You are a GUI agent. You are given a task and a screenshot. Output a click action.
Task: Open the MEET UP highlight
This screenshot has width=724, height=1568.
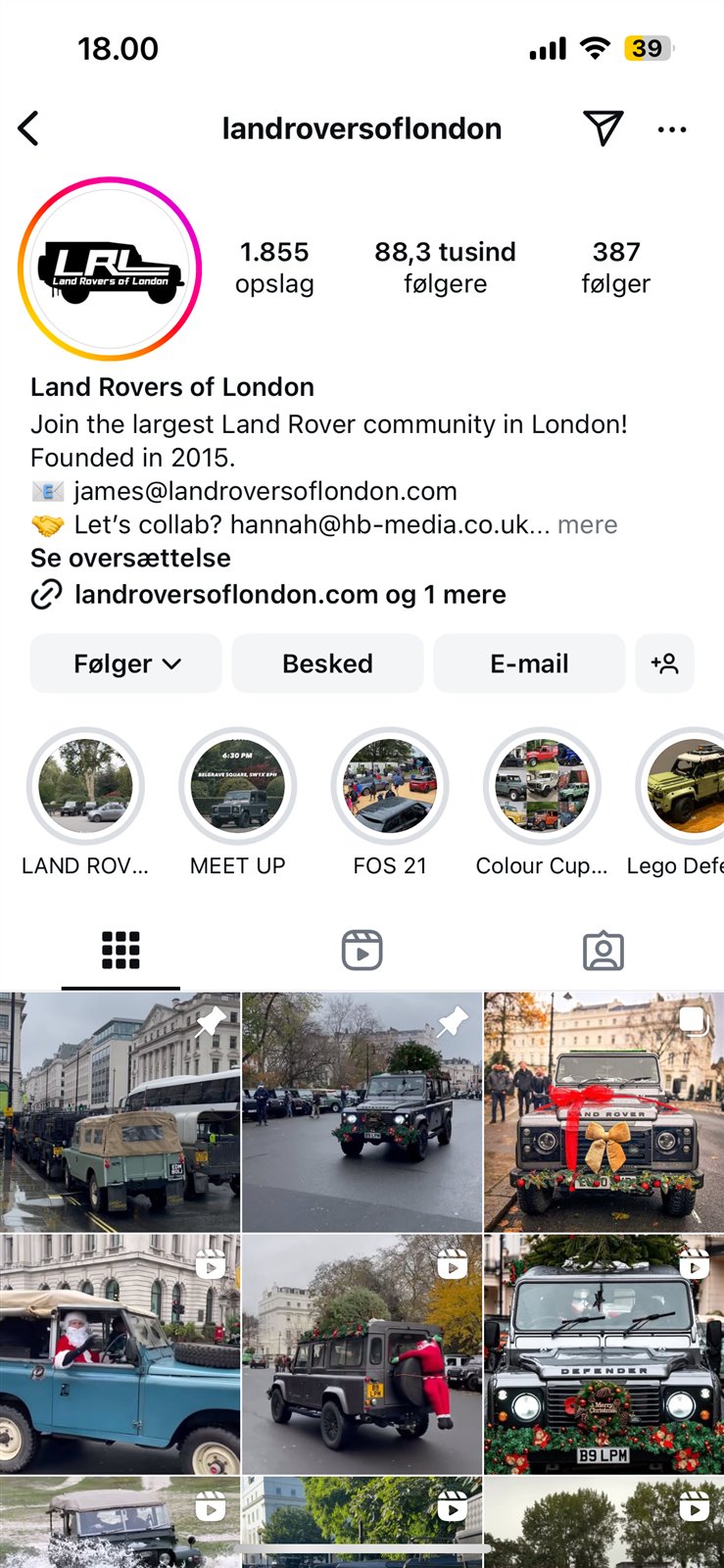237,786
